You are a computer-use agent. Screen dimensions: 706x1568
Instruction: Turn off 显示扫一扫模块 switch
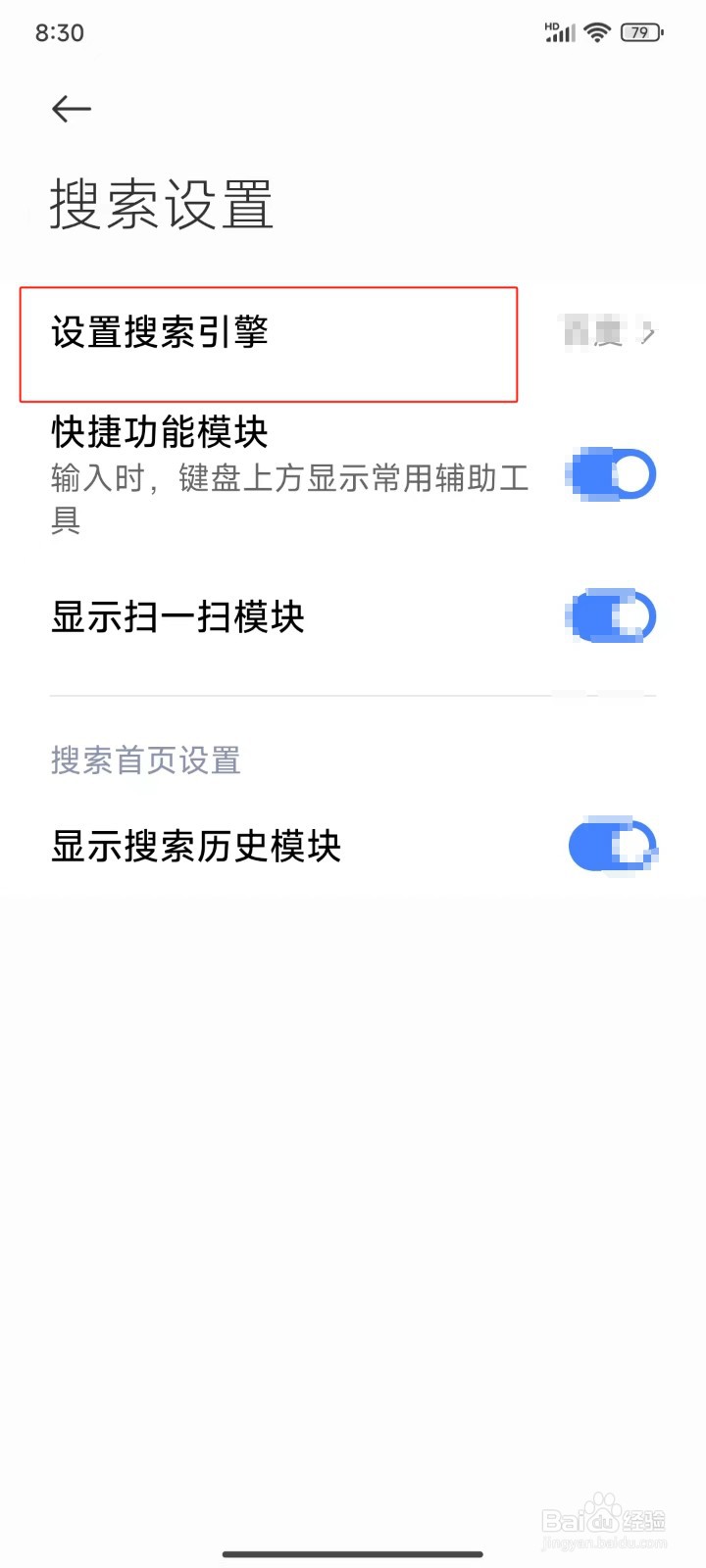click(610, 615)
